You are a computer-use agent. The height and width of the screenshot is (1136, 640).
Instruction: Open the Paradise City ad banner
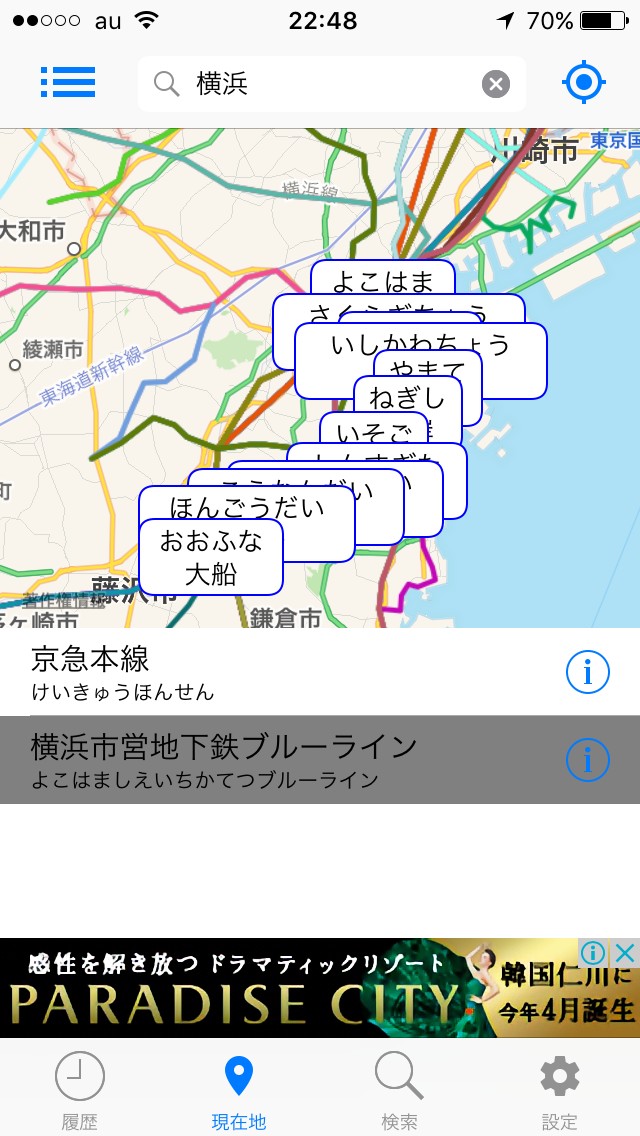coord(300,988)
